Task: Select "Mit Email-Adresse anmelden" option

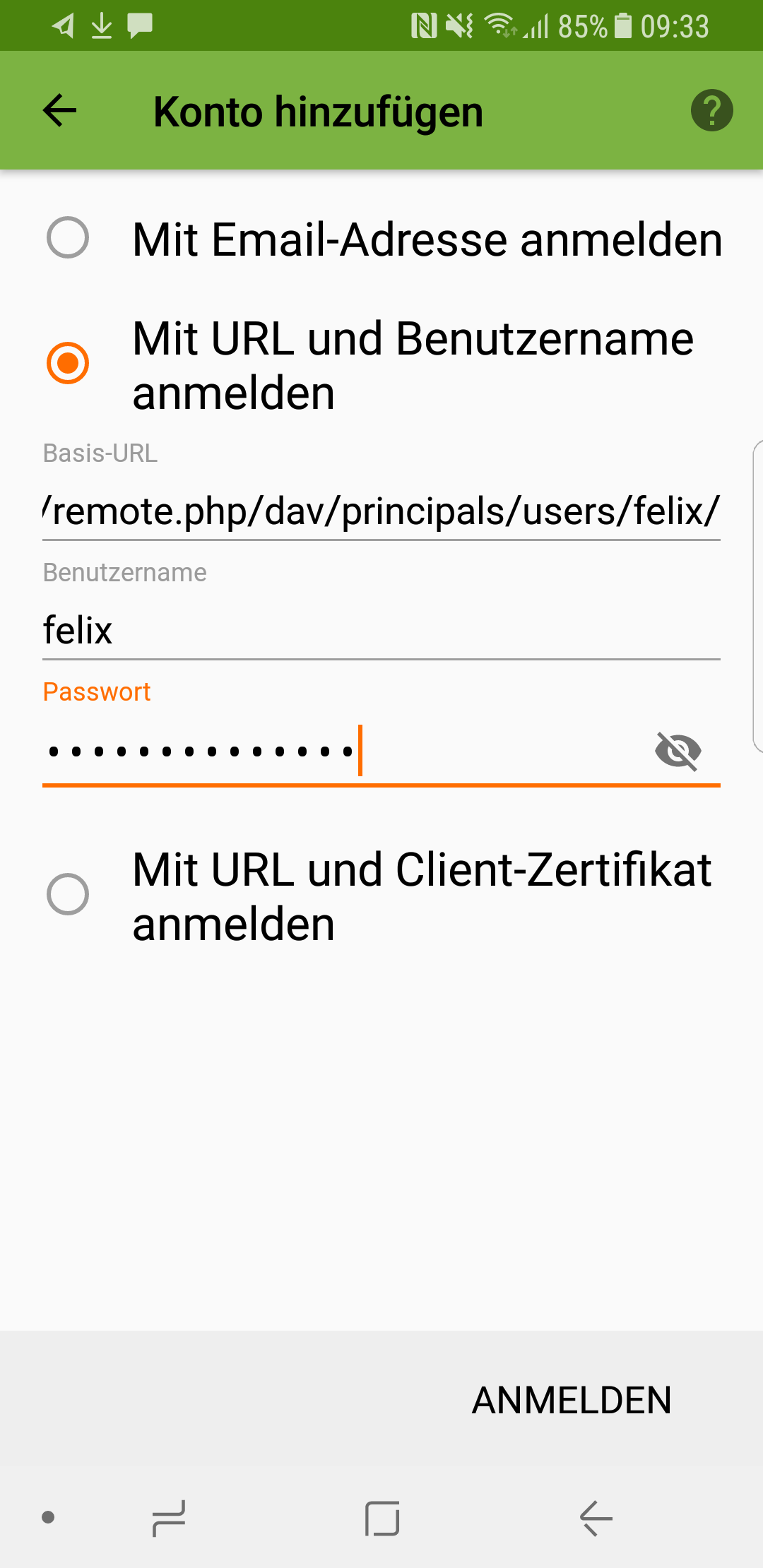Action: 68,238
